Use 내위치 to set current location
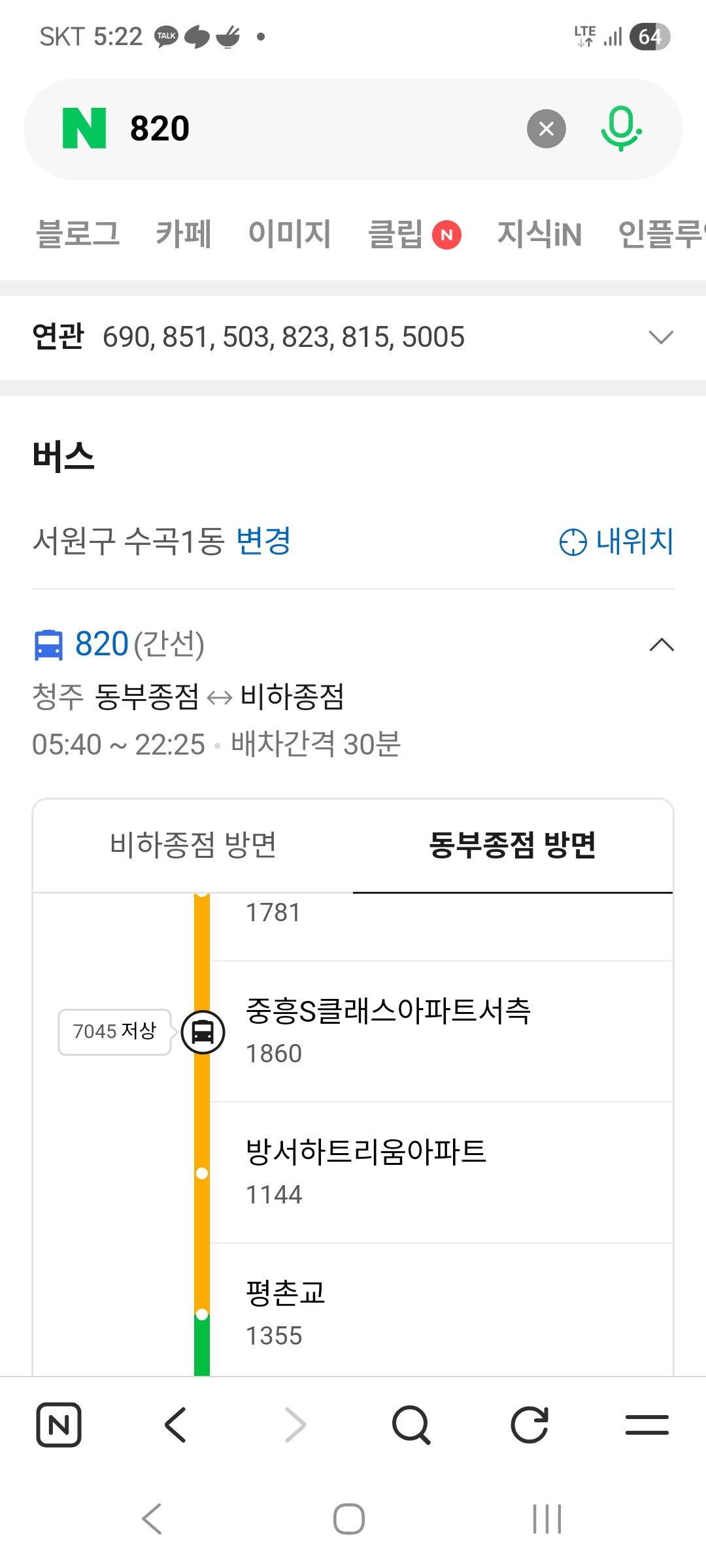The width and height of the screenshot is (706, 1568). (618, 541)
